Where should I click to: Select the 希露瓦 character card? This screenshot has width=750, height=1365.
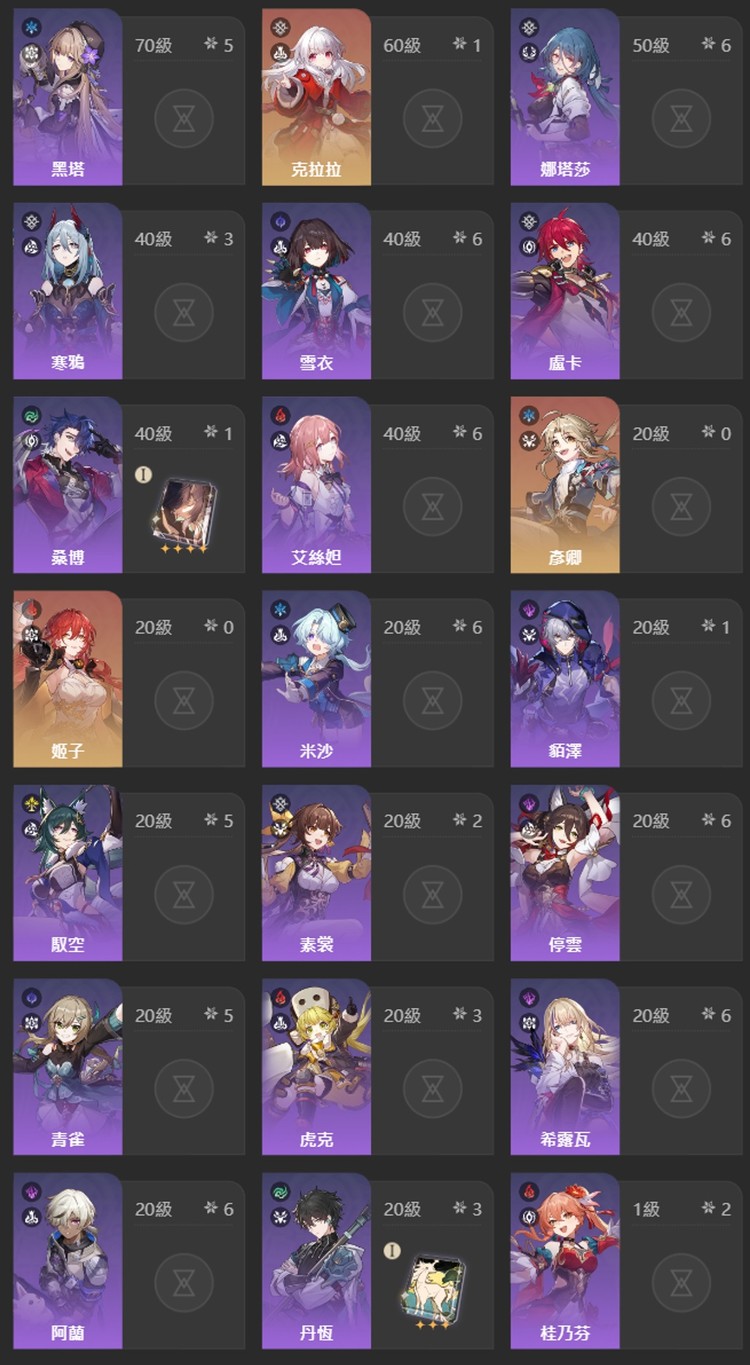point(565,1067)
